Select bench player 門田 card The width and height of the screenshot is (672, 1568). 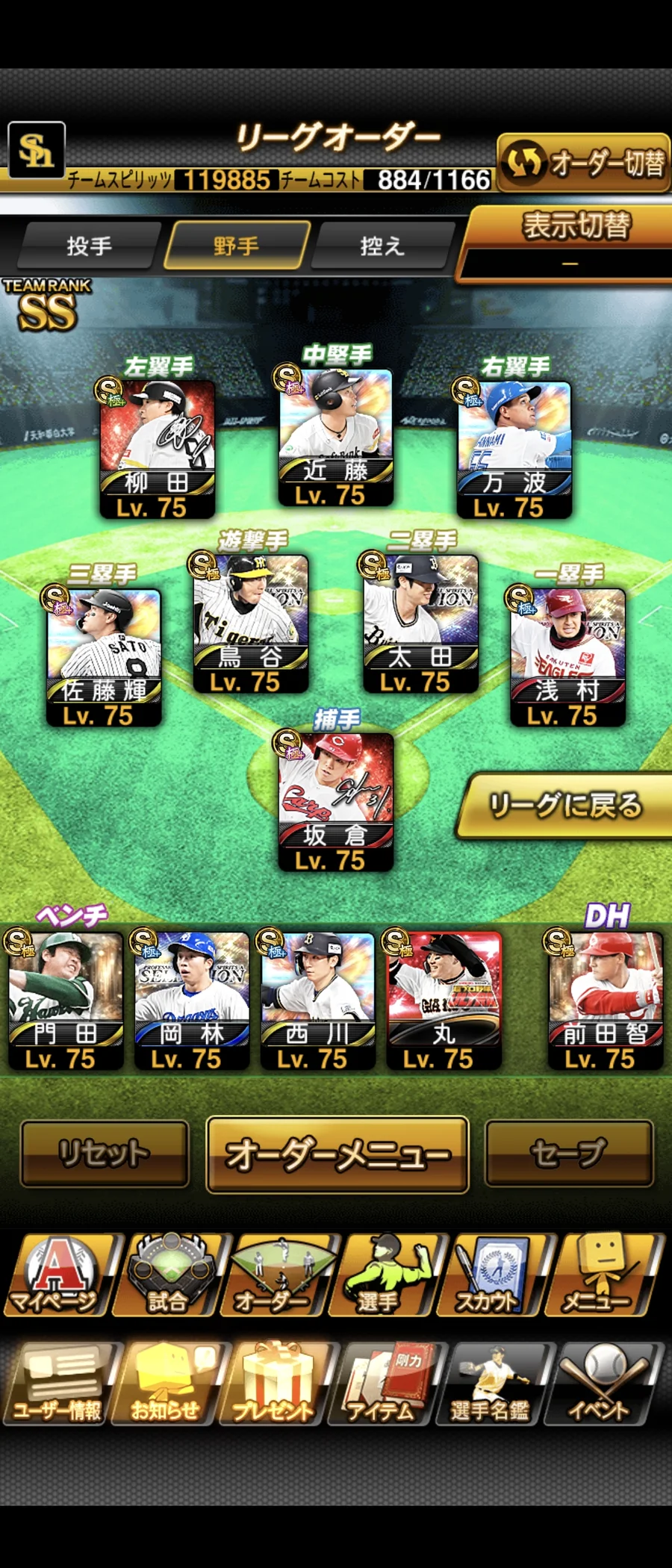(x=66, y=1000)
